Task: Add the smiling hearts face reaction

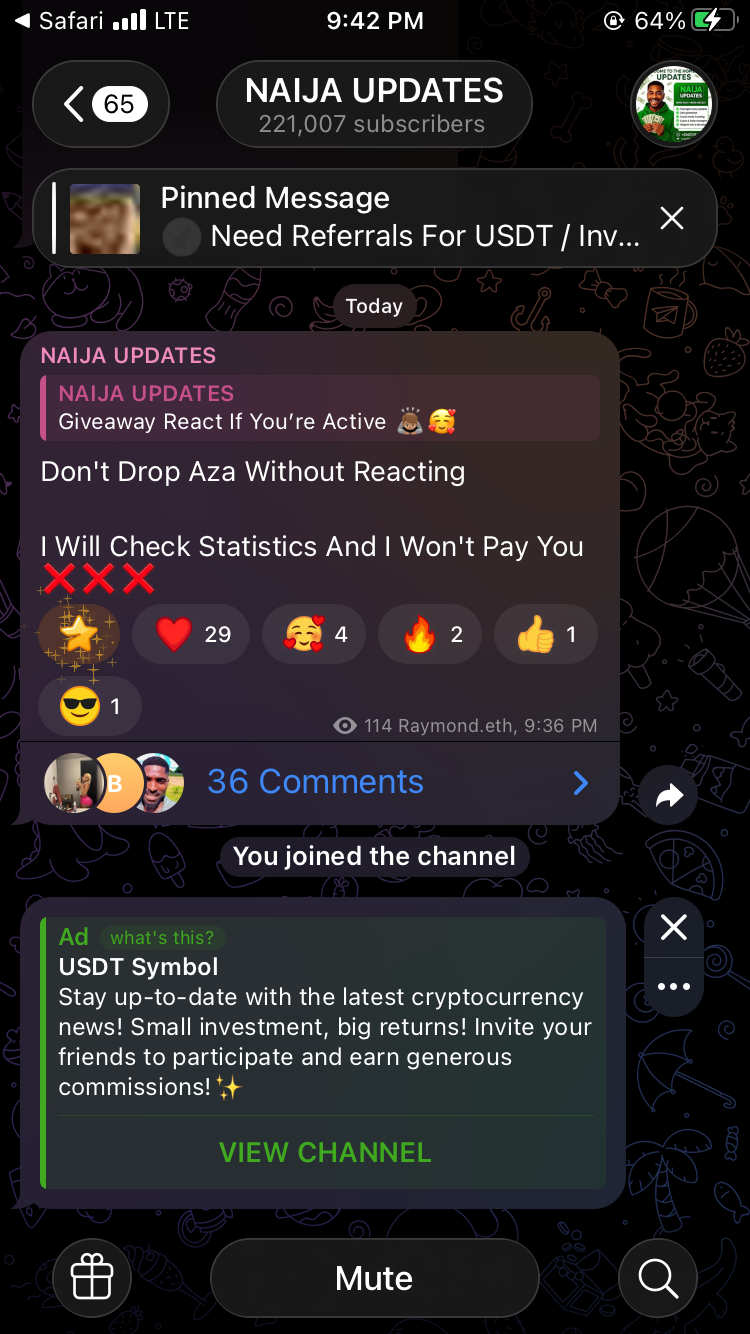Action: click(313, 634)
